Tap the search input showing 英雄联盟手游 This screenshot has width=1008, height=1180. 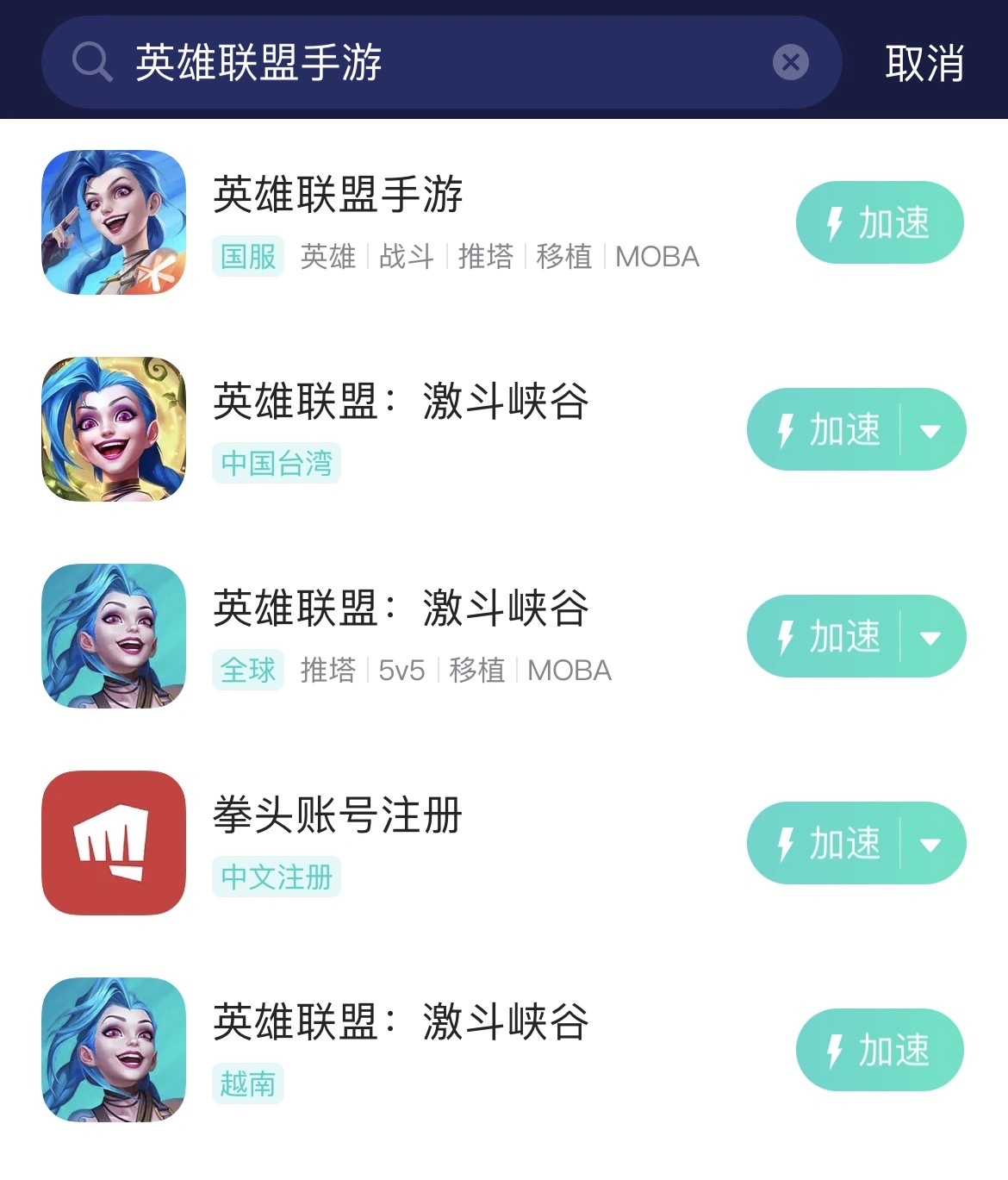(345, 62)
